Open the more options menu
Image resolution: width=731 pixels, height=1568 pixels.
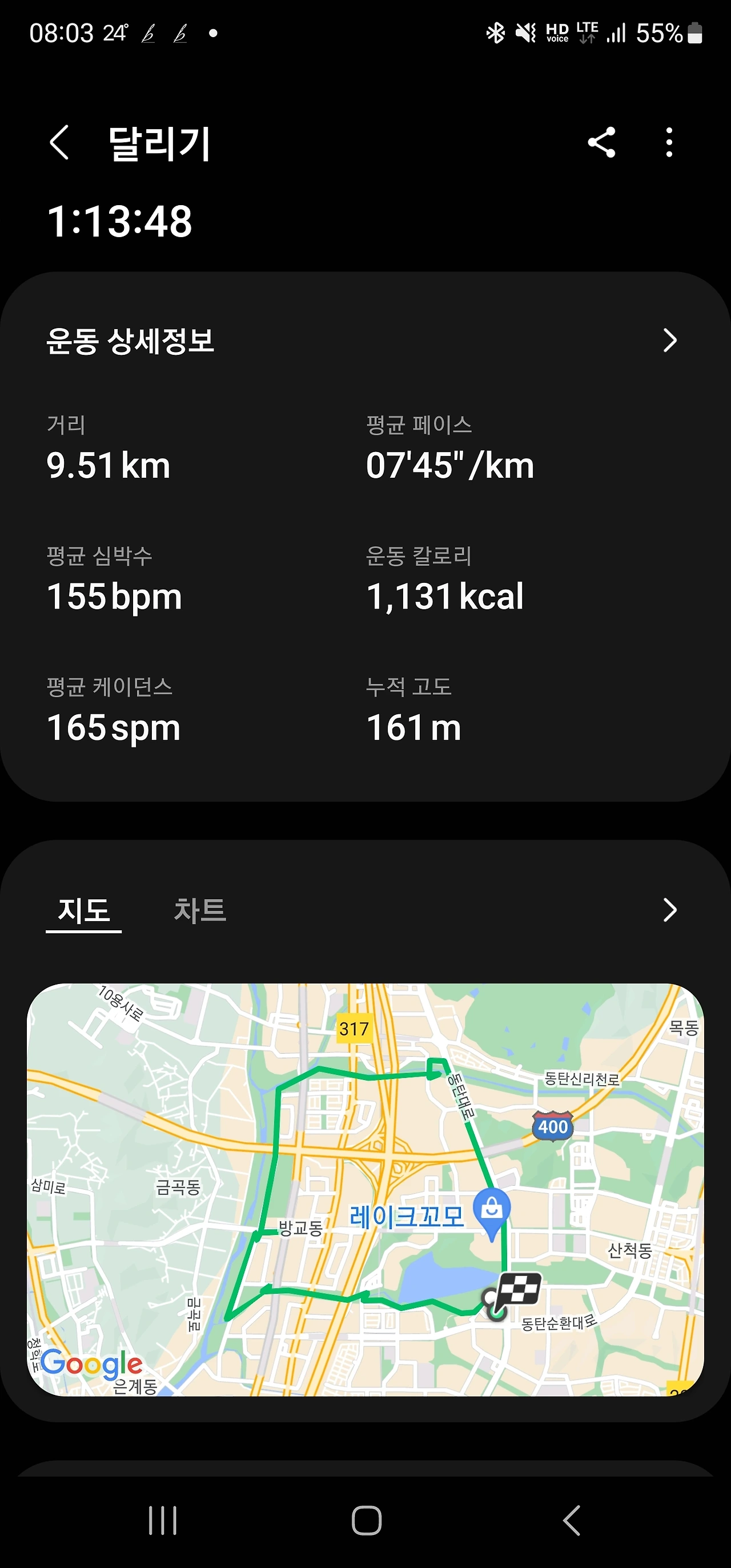click(x=669, y=143)
